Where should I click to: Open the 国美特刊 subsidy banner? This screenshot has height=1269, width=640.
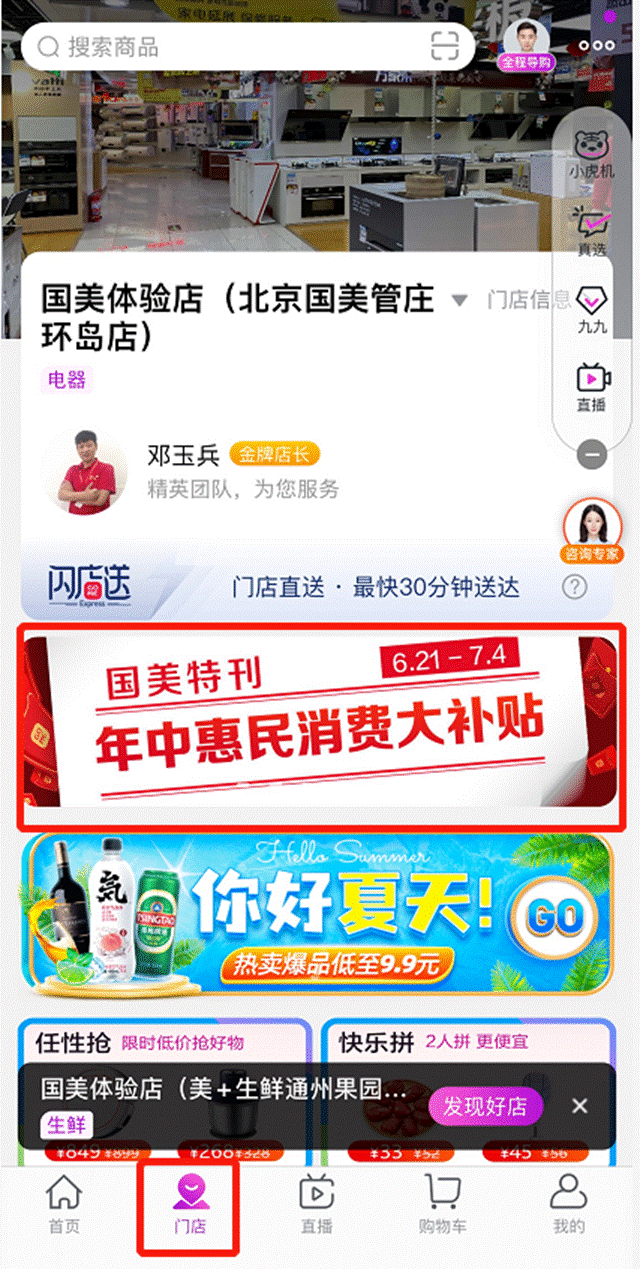320,725
